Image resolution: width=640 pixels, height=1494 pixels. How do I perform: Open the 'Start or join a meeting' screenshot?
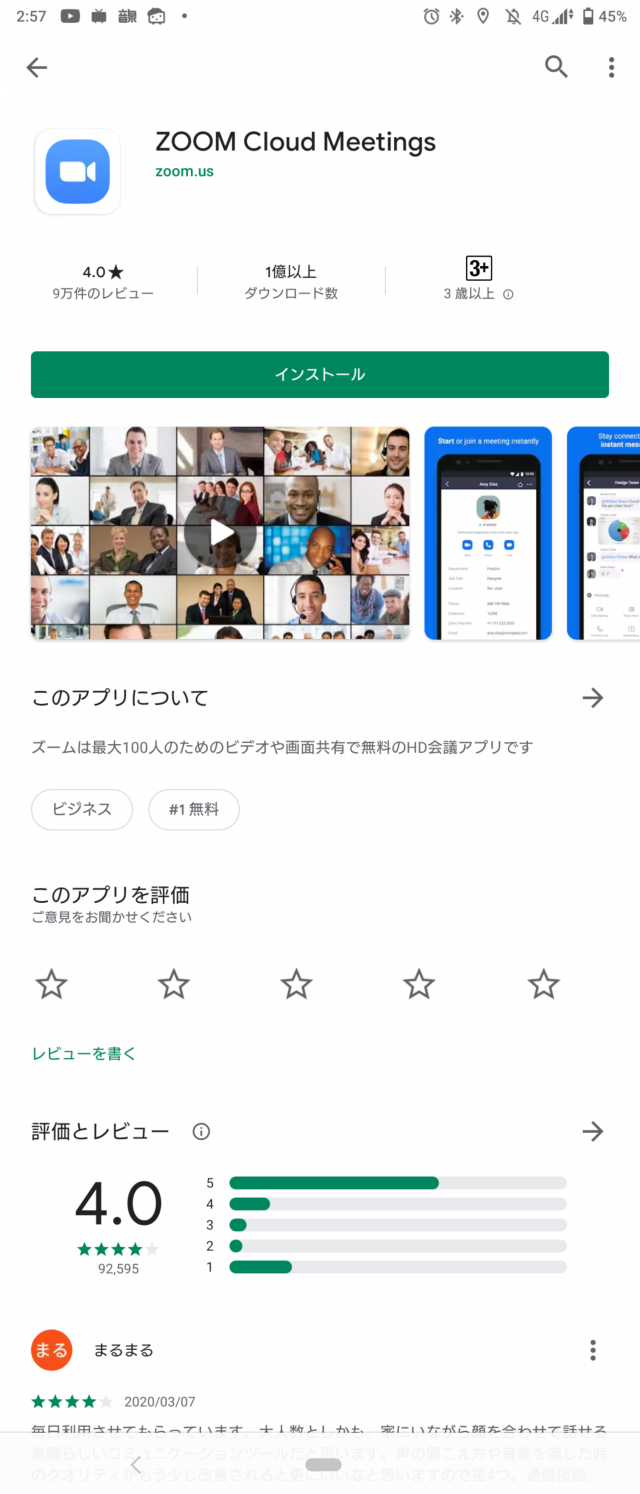coord(488,534)
